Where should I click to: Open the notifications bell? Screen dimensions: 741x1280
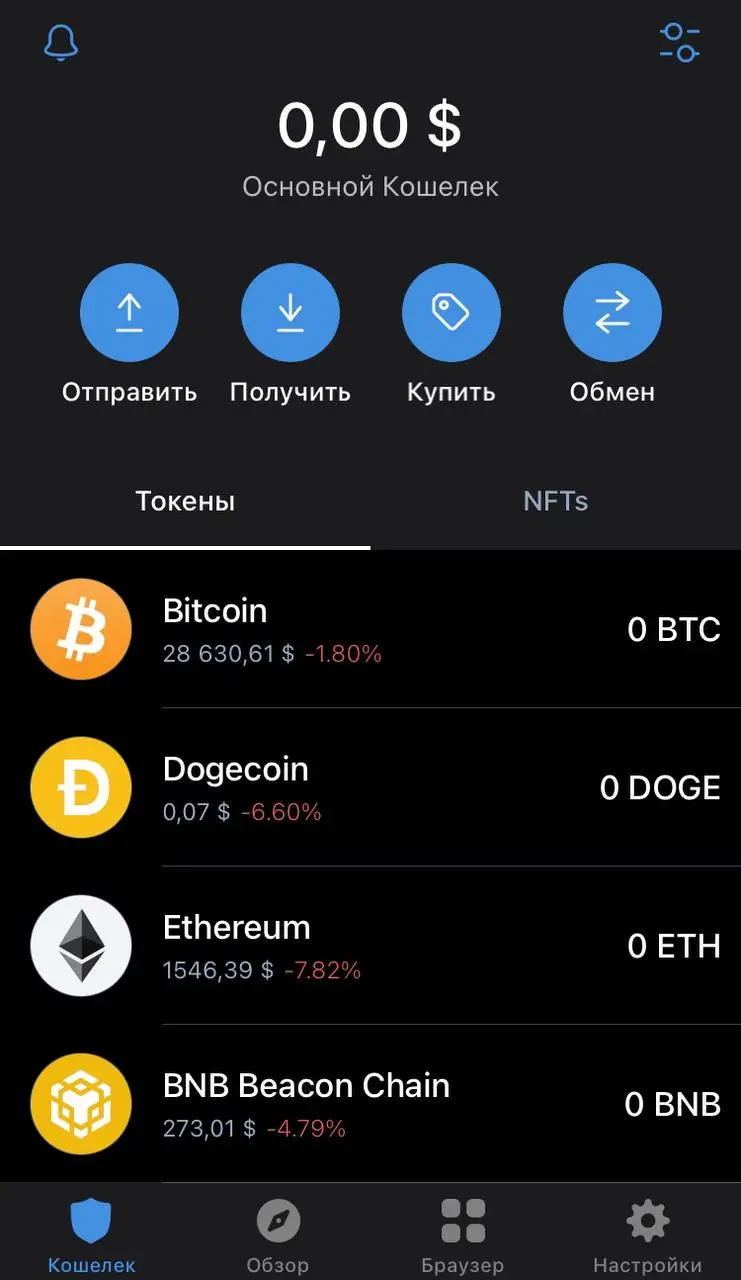click(62, 42)
